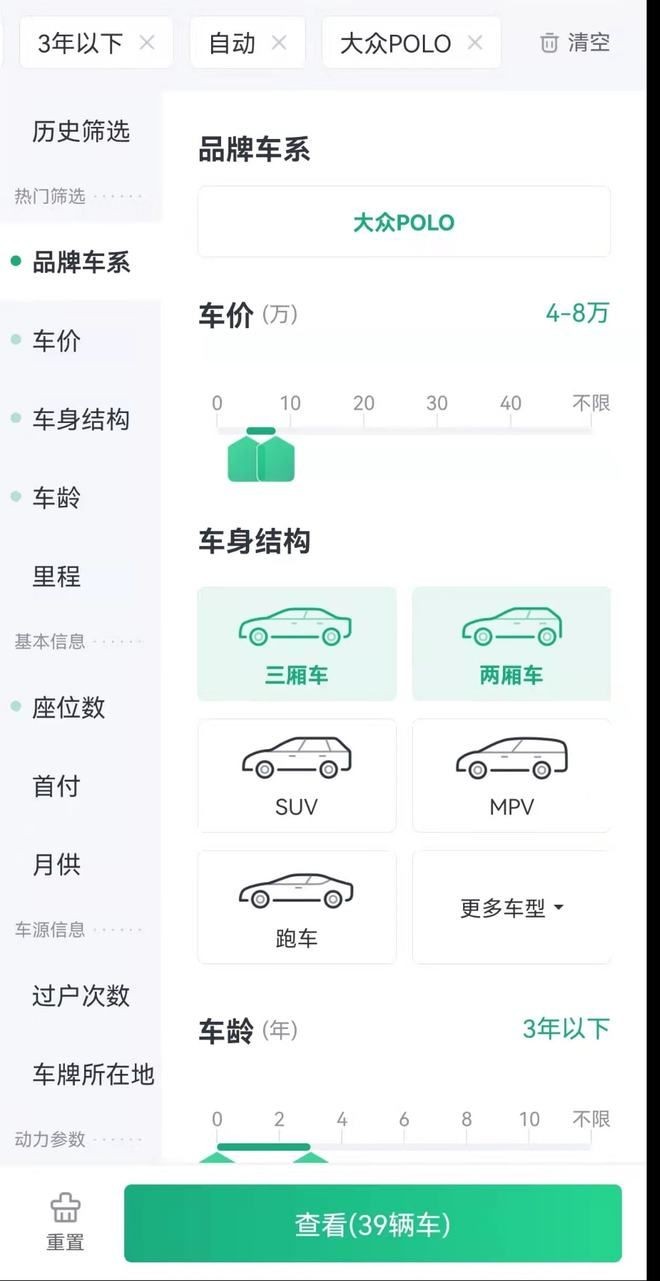
Task: Remove the 3年以下 filter chip
Action: (x=147, y=43)
